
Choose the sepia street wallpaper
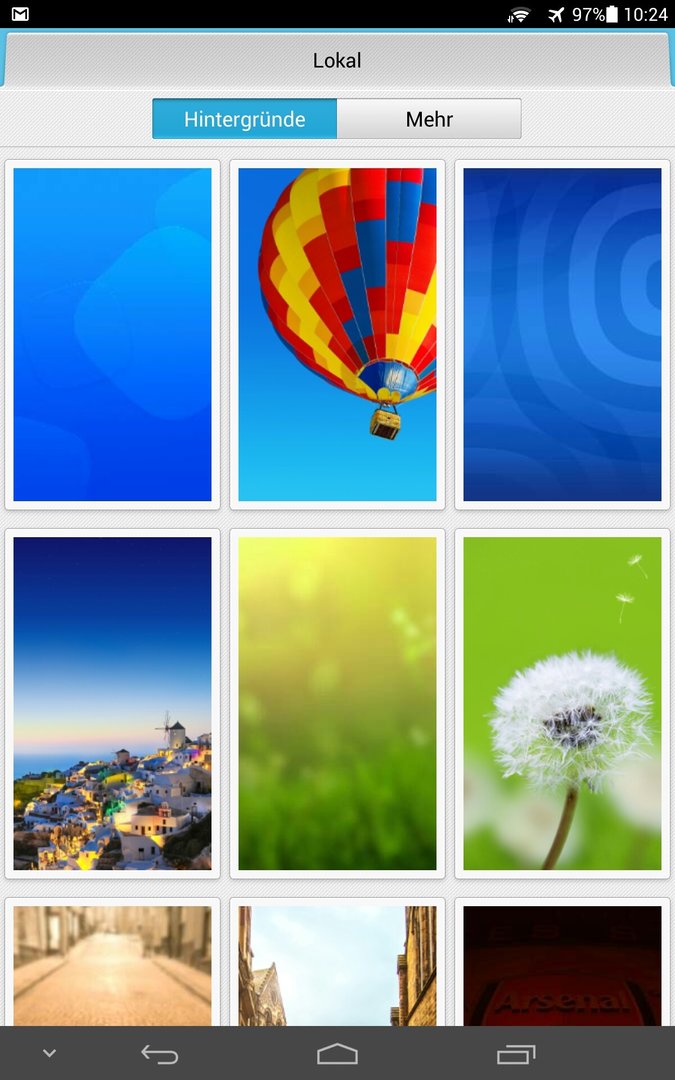112,964
